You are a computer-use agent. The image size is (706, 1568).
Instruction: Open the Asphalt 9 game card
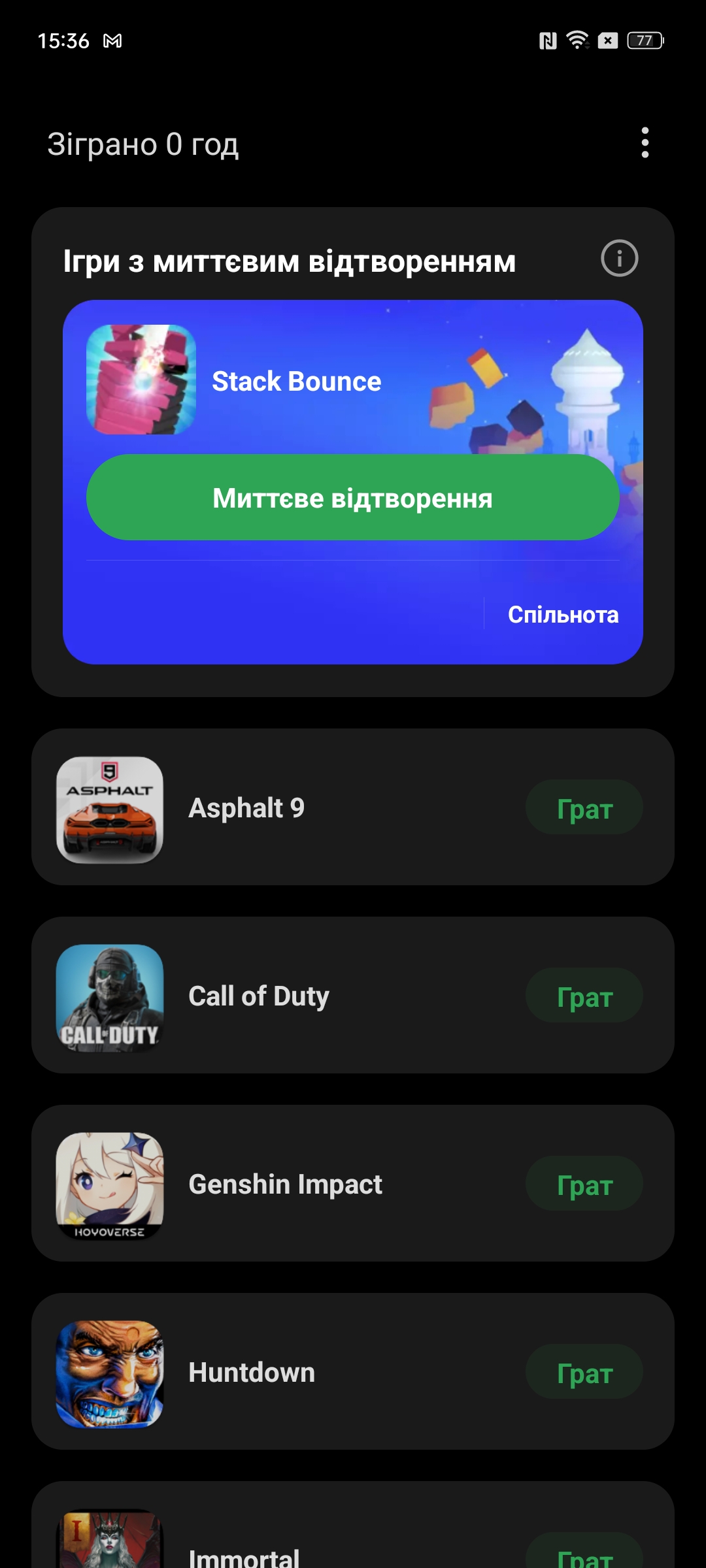pyautogui.click(x=294, y=808)
